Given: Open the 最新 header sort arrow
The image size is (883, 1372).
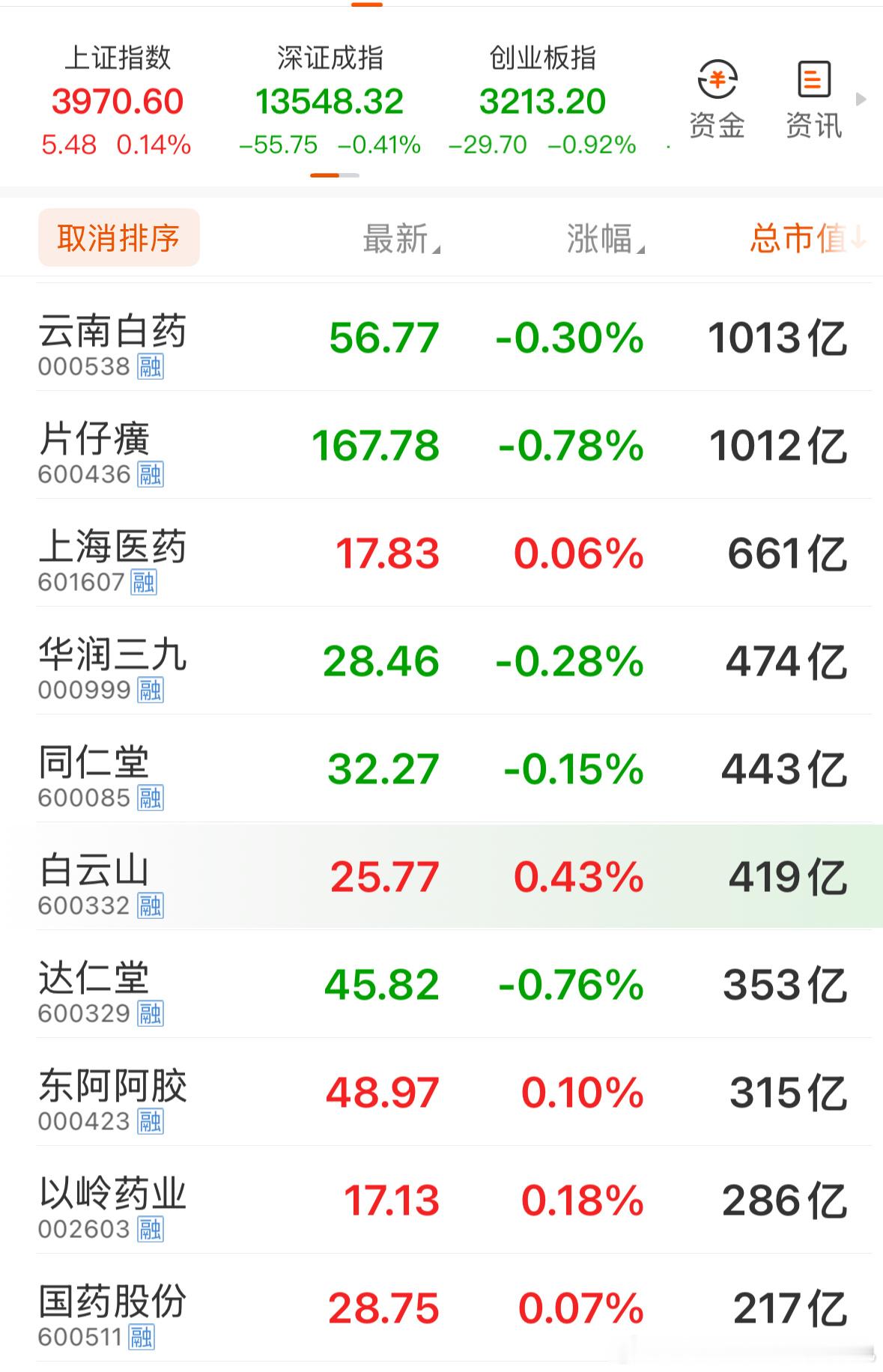Looking at the screenshot, I should pyautogui.click(x=437, y=247).
